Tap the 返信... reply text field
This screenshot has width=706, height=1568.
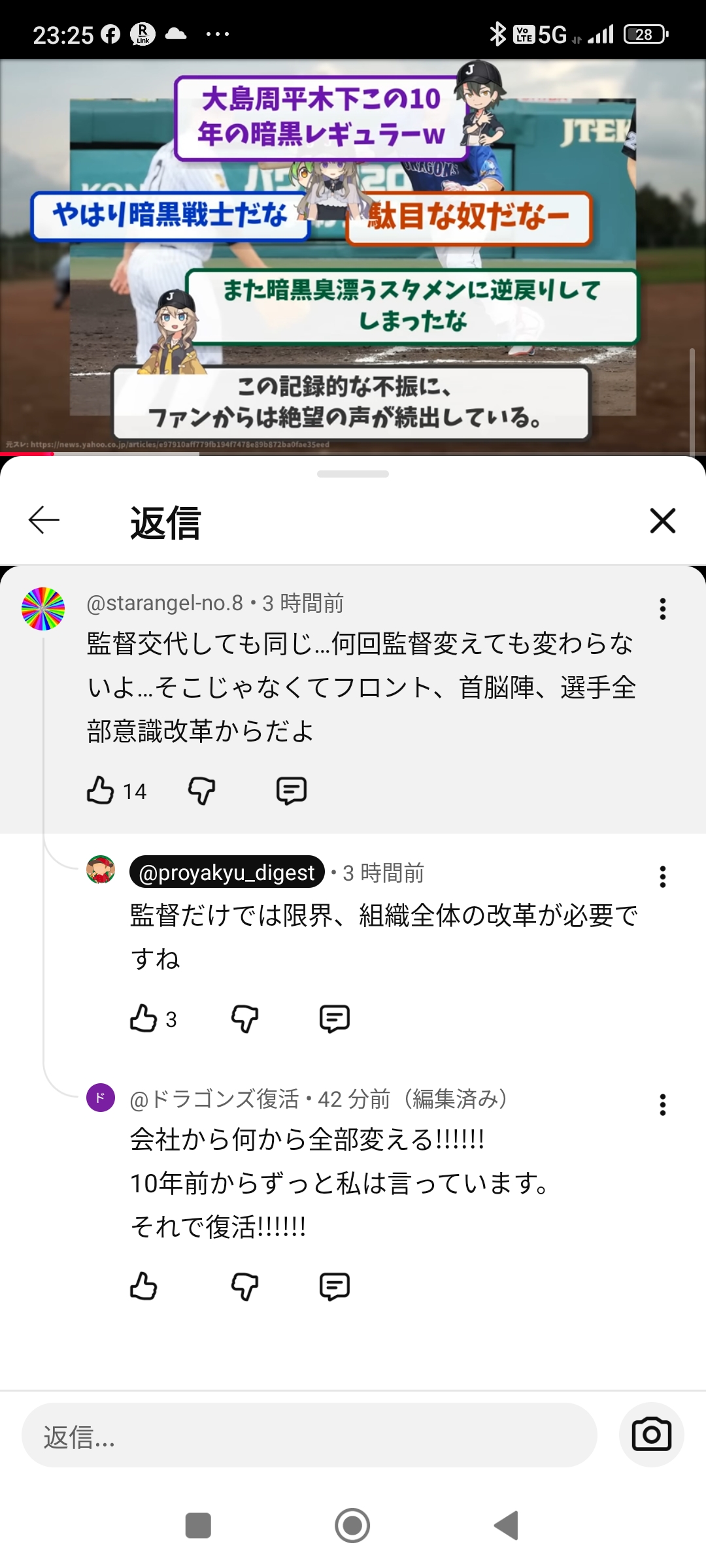point(309,1435)
